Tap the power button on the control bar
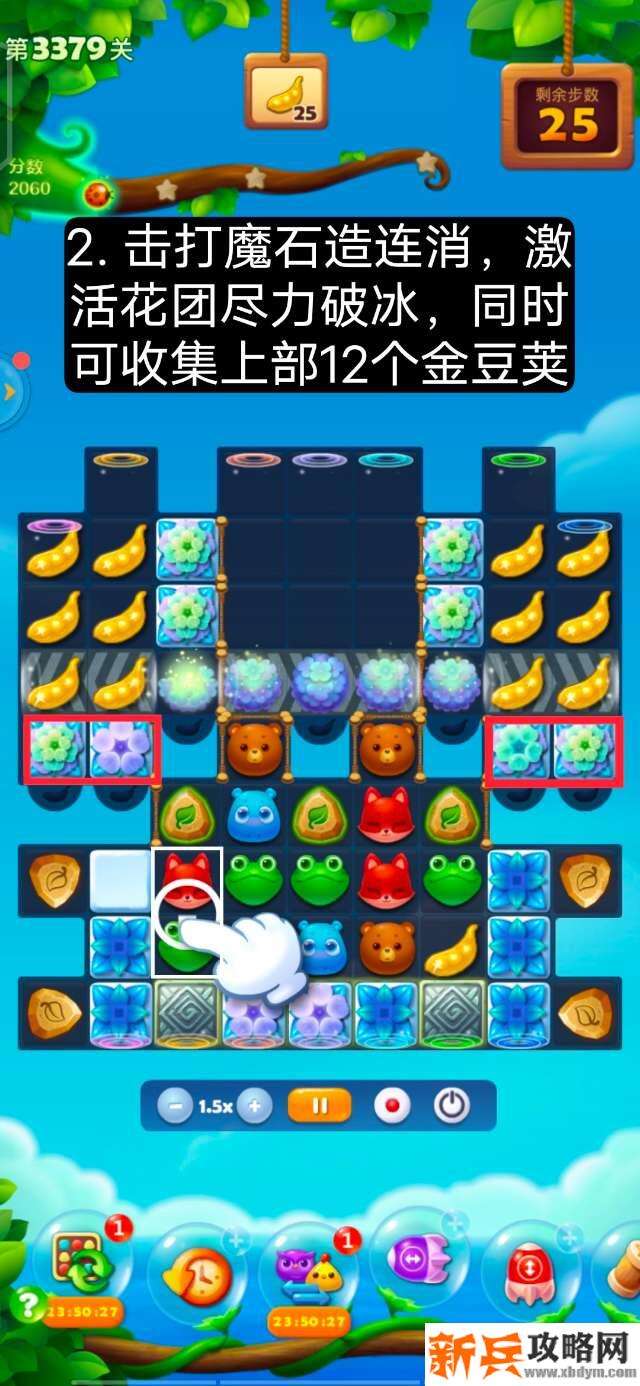 click(451, 1106)
